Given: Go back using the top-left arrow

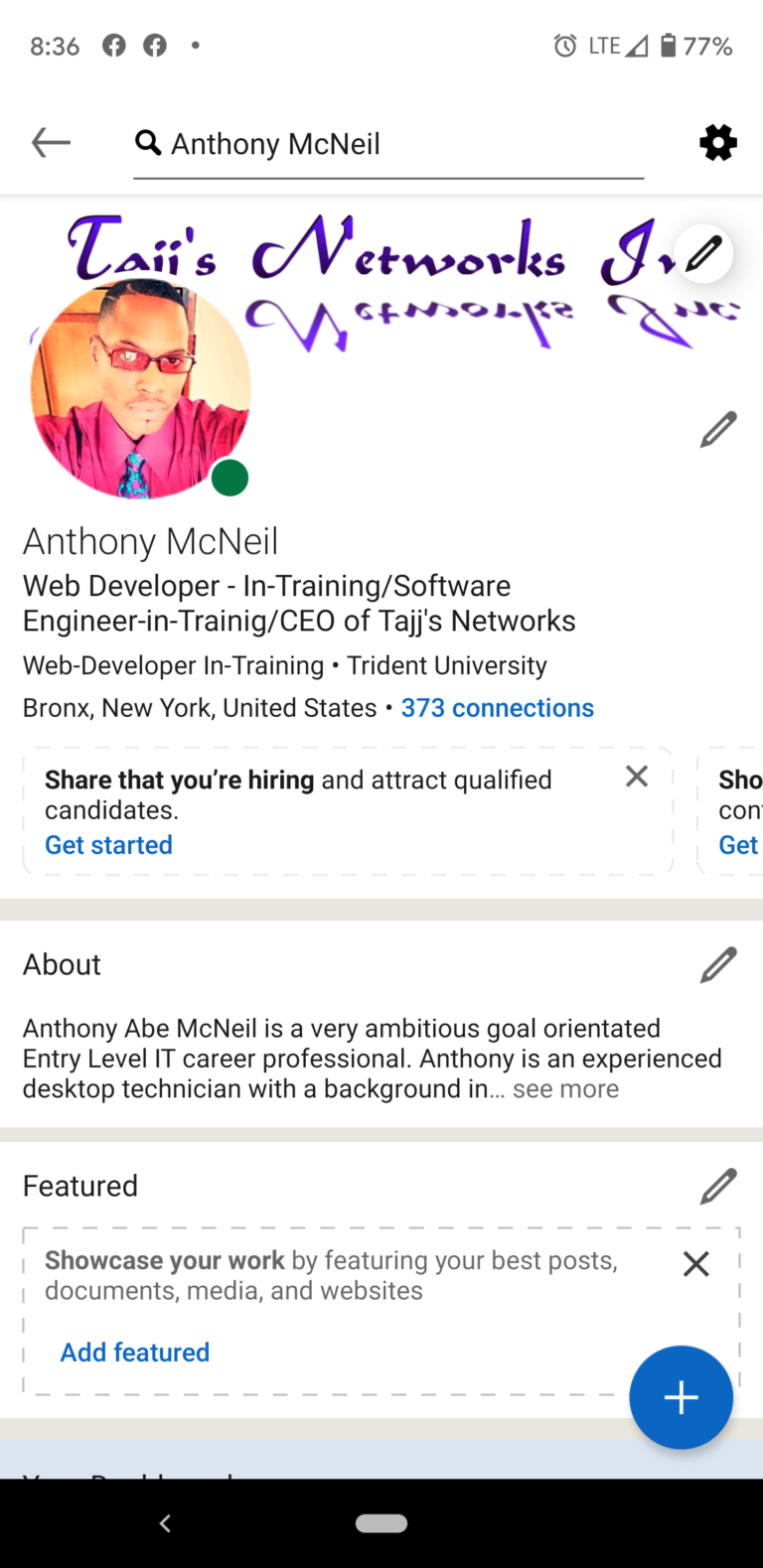Looking at the screenshot, I should [x=51, y=143].
